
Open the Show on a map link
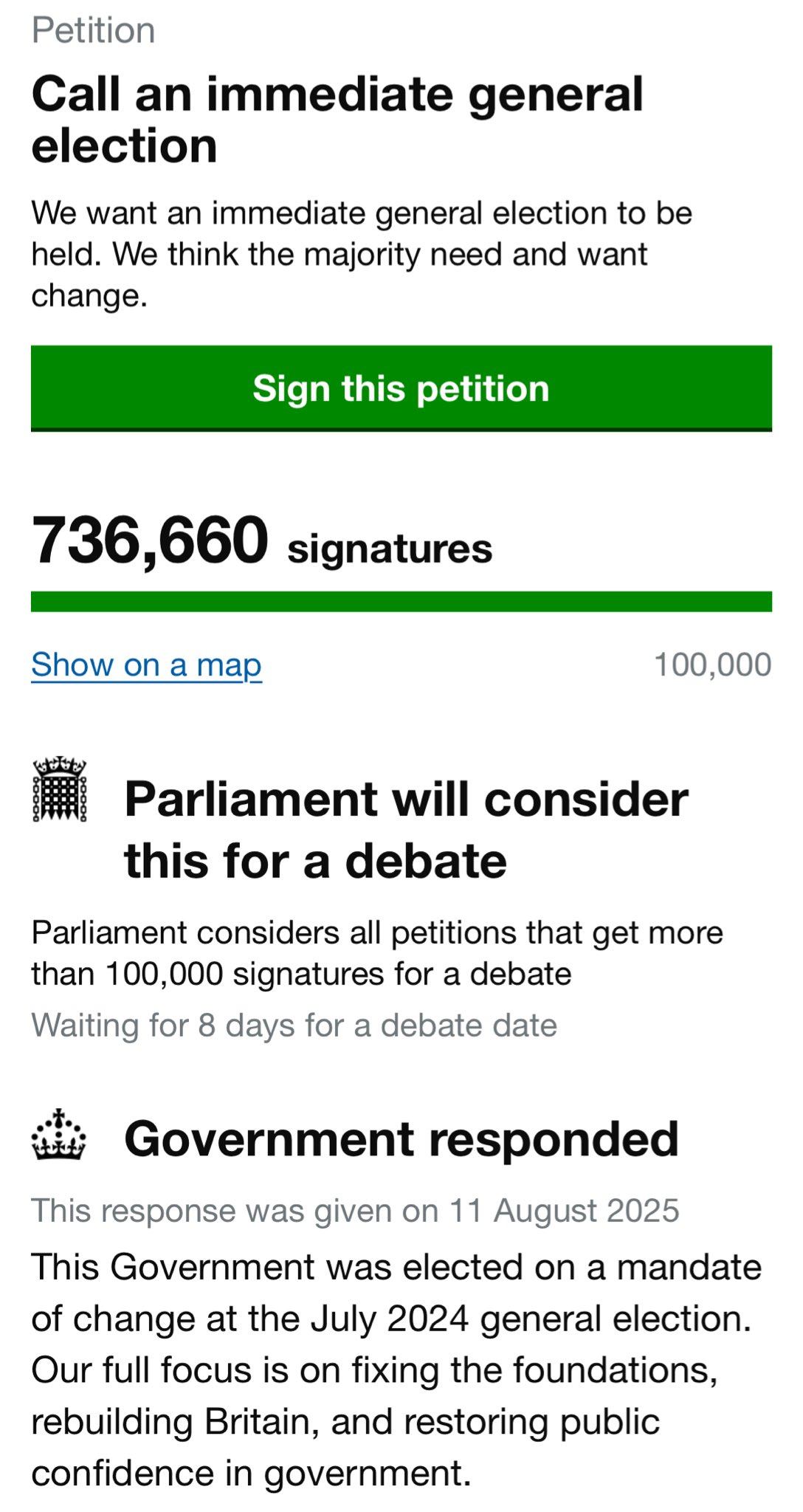(146, 664)
